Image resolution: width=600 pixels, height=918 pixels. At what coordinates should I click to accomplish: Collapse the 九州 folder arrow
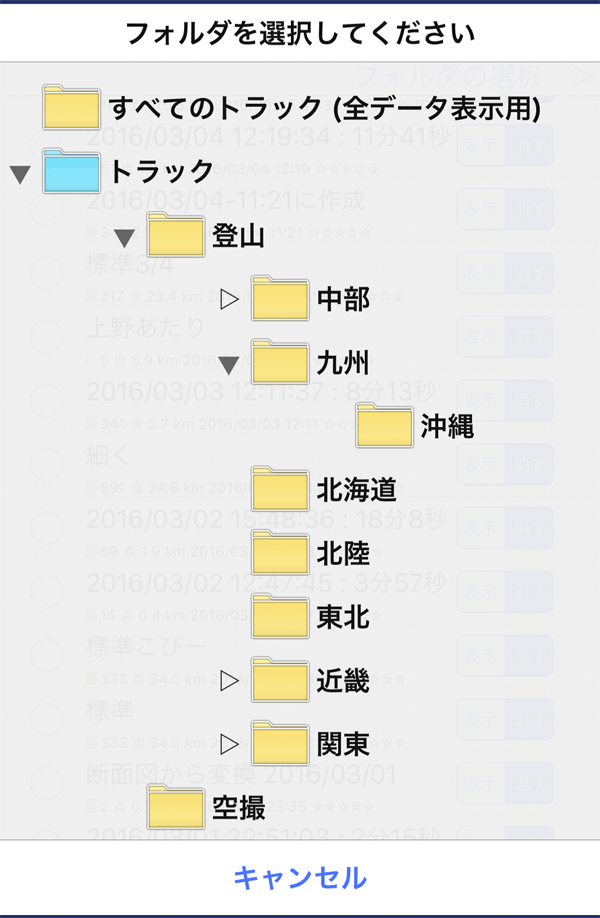(230, 364)
